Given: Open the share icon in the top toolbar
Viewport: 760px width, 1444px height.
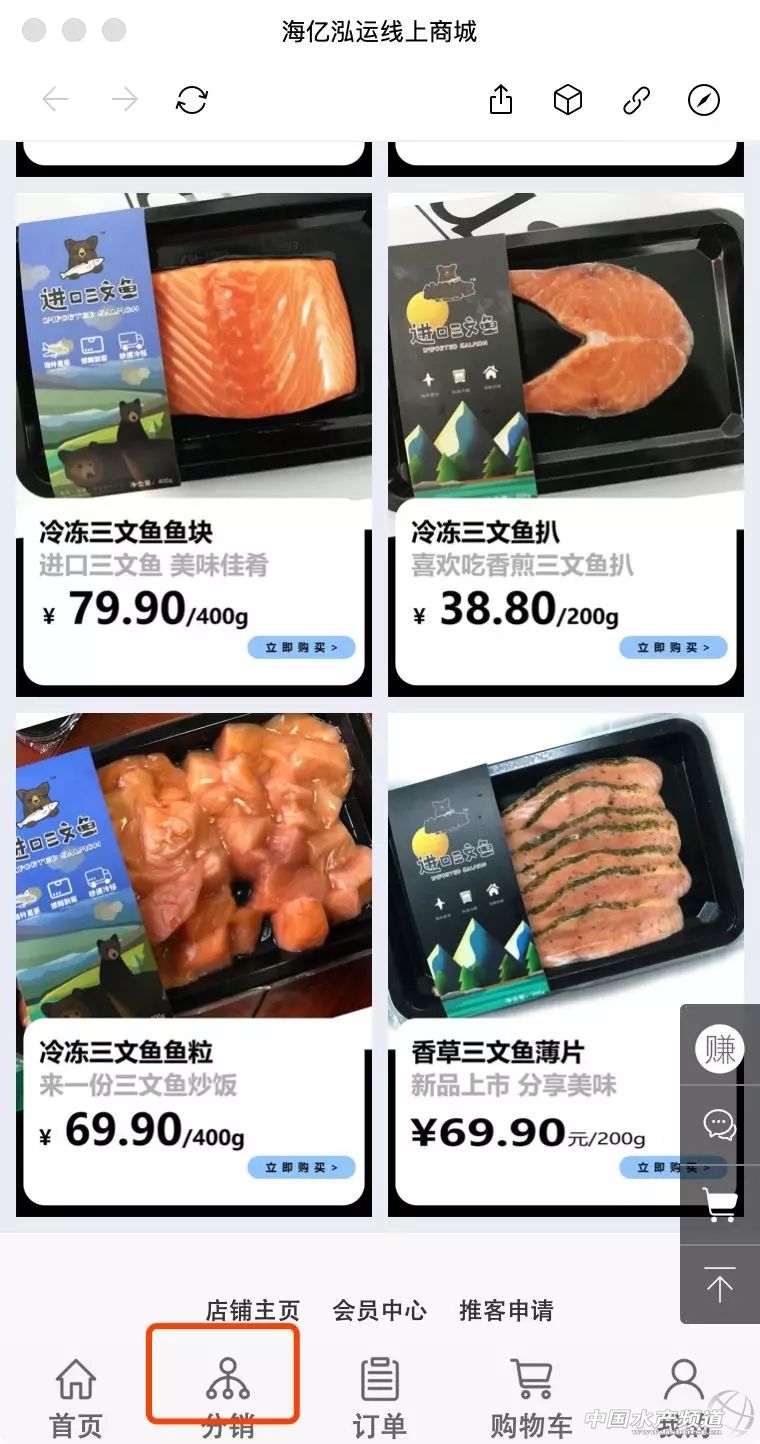Looking at the screenshot, I should (x=500, y=100).
